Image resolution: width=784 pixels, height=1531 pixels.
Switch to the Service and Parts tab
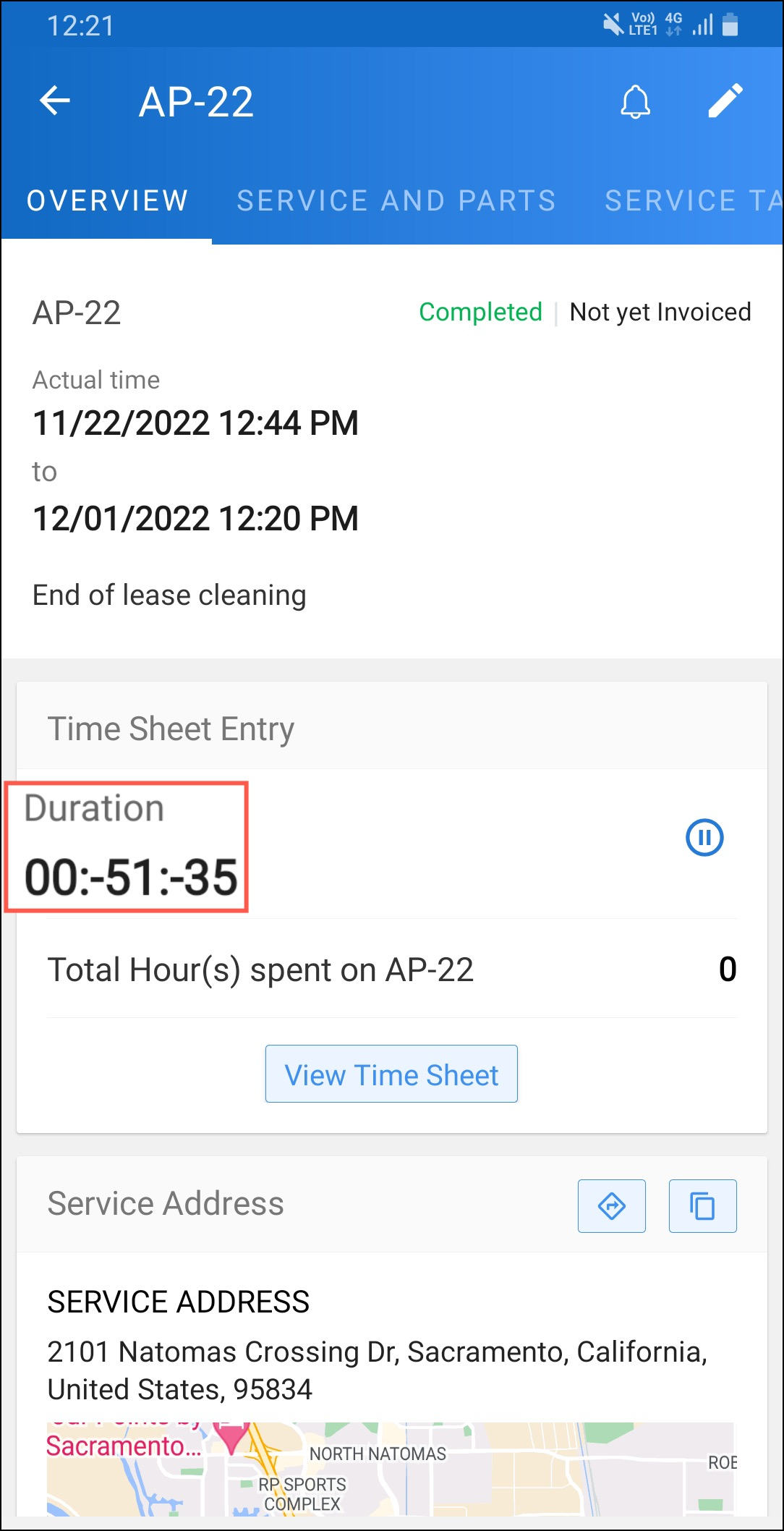[396, 201]
